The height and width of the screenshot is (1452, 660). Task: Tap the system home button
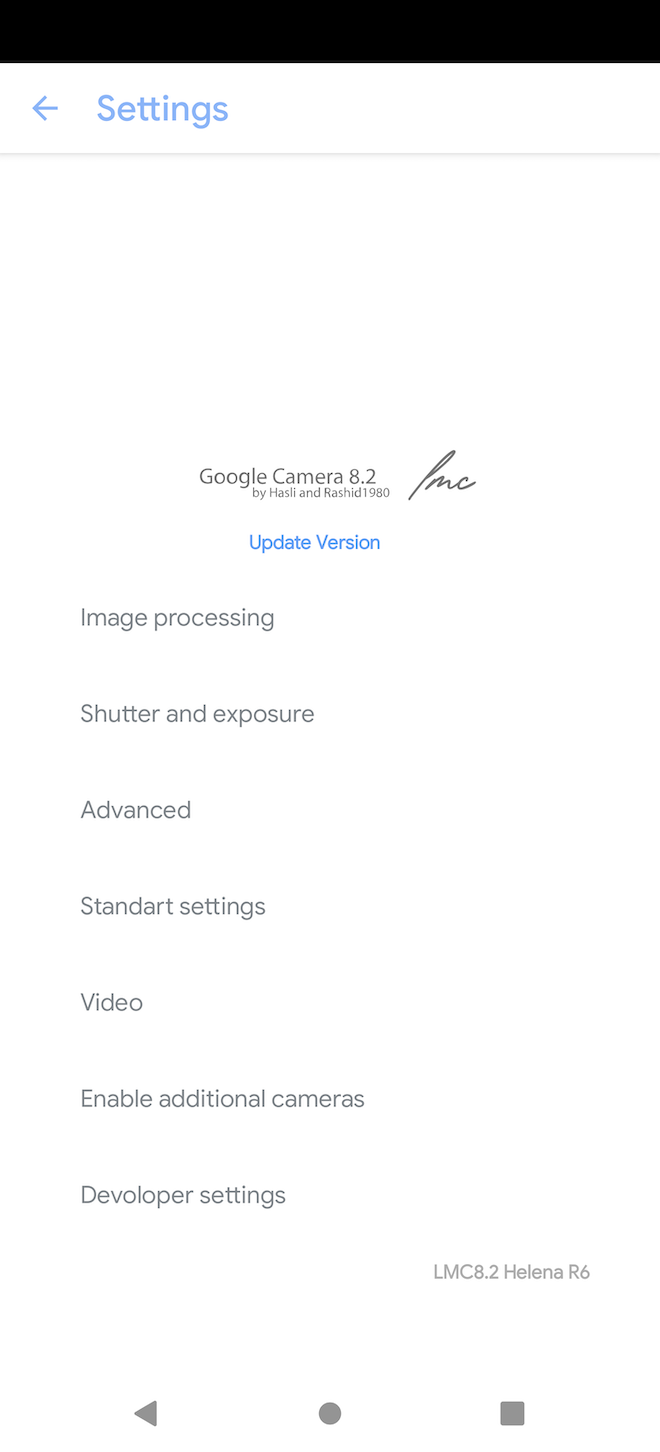point(330,1412)
